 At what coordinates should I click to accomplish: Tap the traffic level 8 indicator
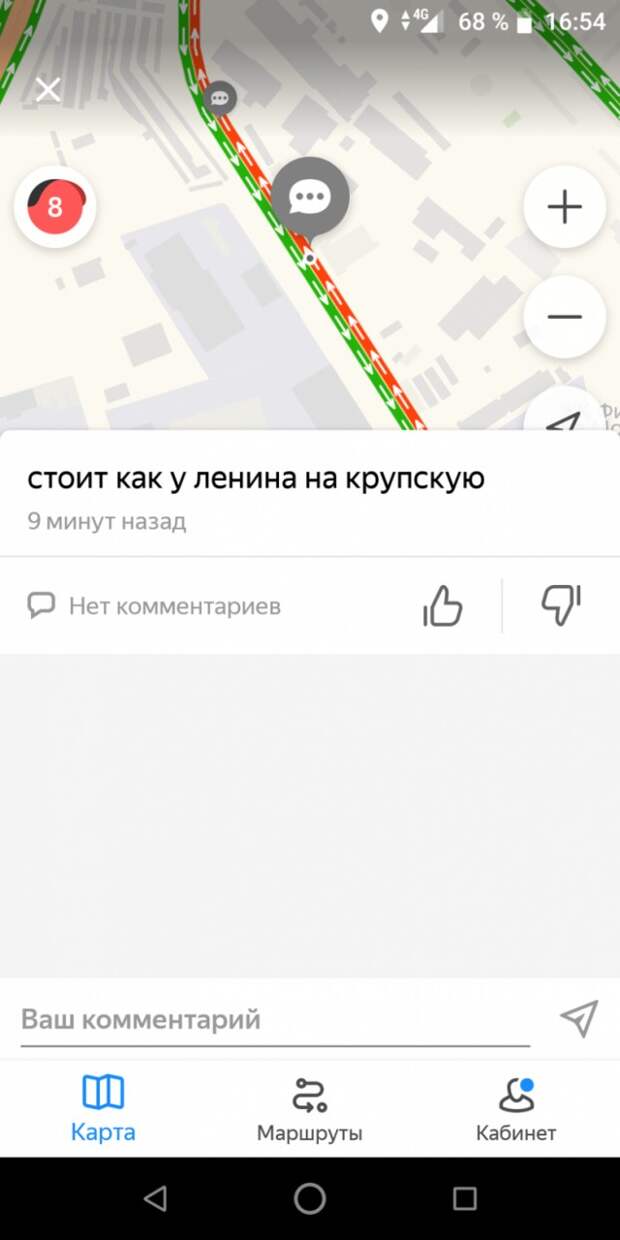tap(55, 207)
